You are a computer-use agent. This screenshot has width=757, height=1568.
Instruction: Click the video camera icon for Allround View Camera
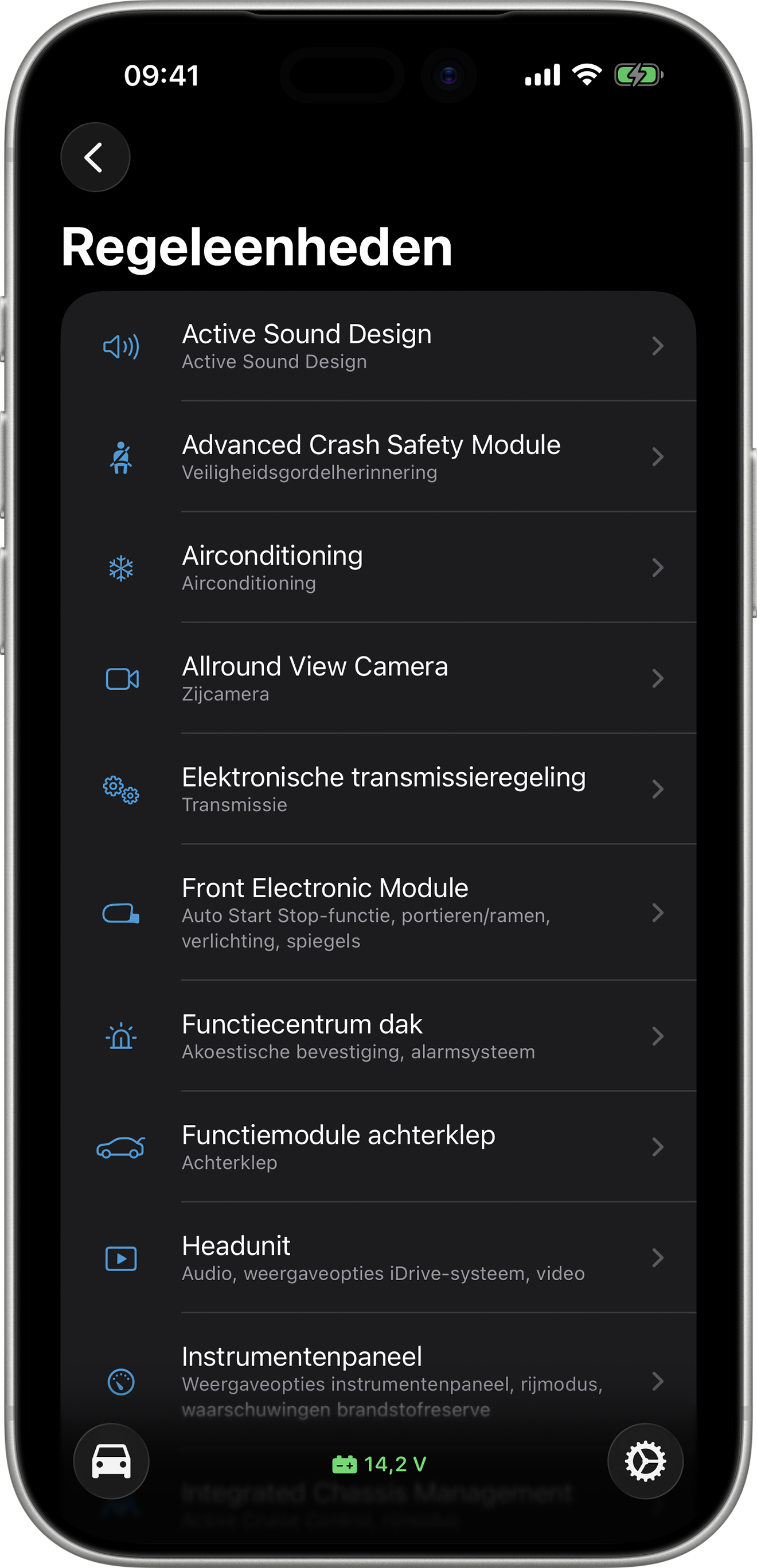pyautogui.click(x=122, y=678)
